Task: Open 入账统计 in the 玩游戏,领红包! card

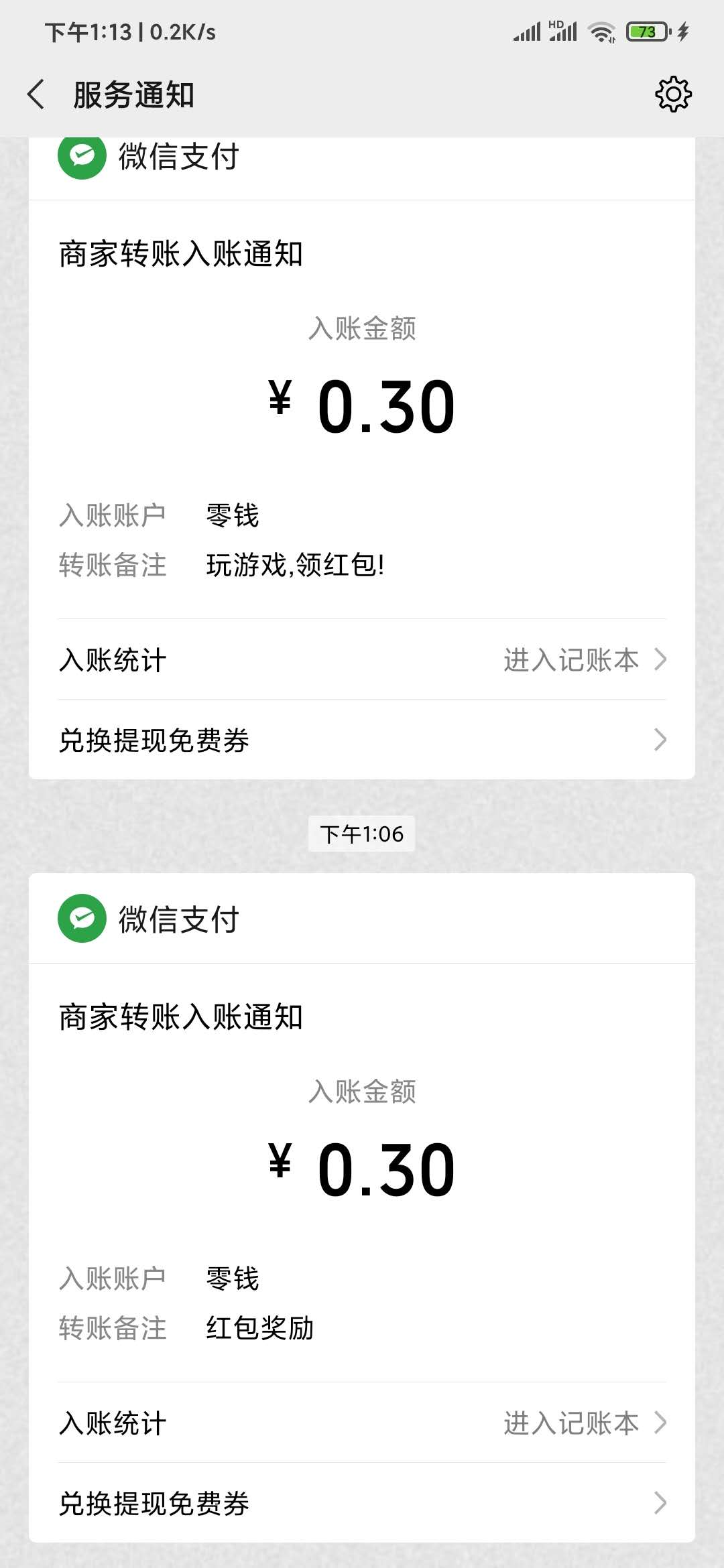Action: coord(362,660)
